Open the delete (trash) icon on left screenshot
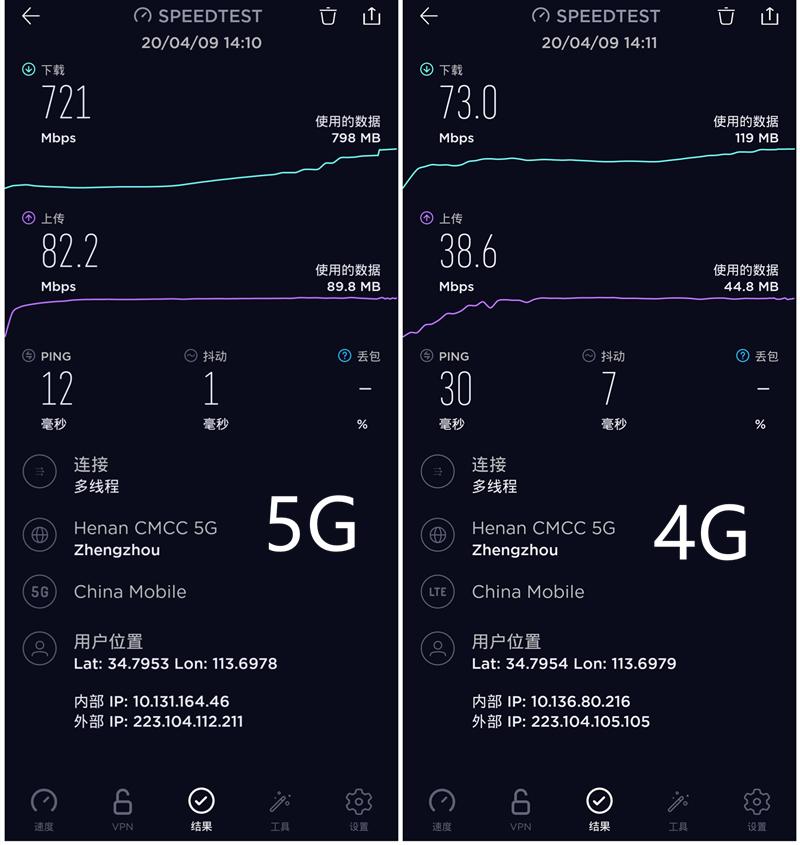Image resolution: width=800 pixels, height=845 pixels. (x=327, y=16)
